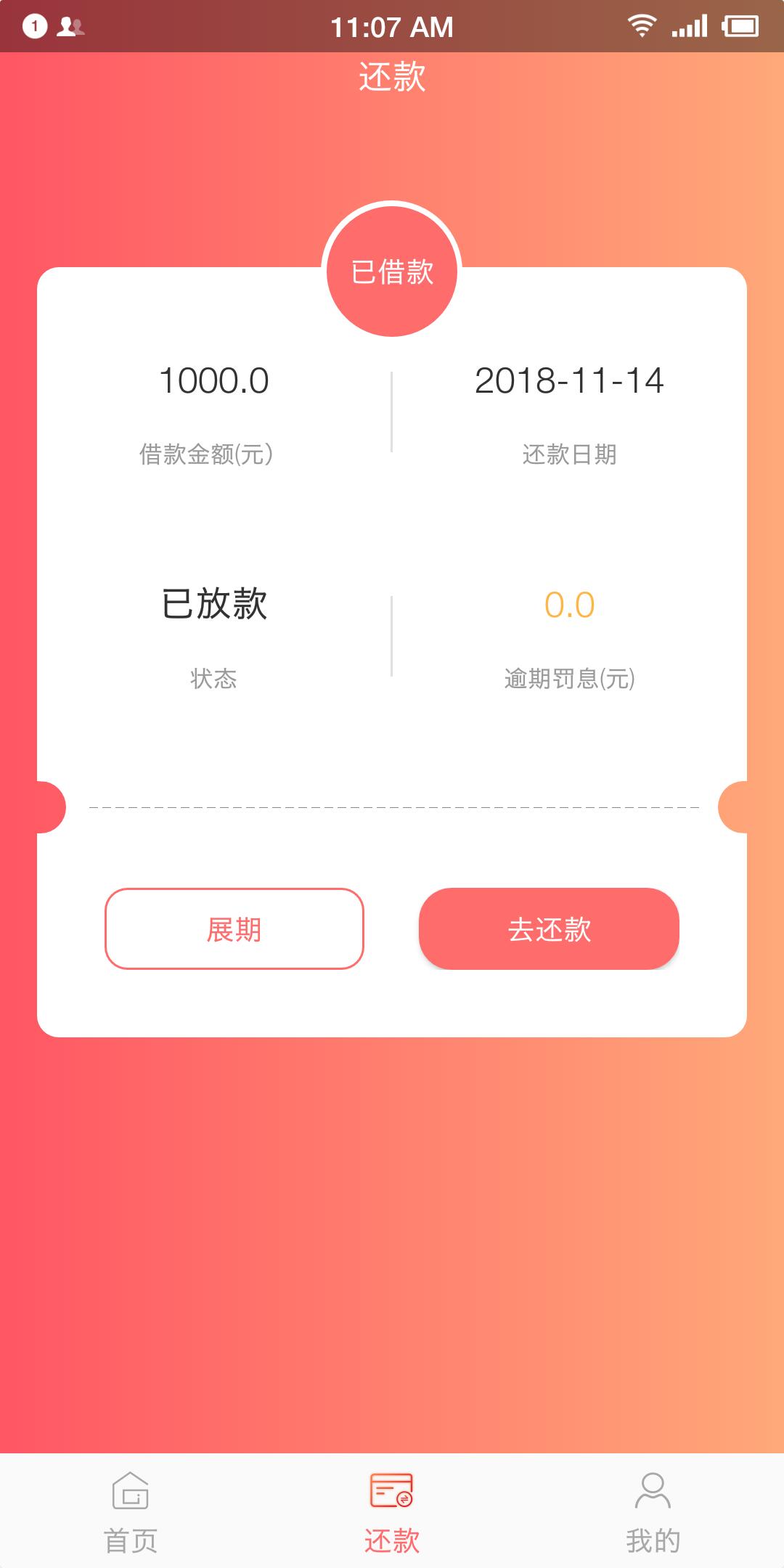
Task: Tap the 展期 extension button
Action: (x=234, y=928)
